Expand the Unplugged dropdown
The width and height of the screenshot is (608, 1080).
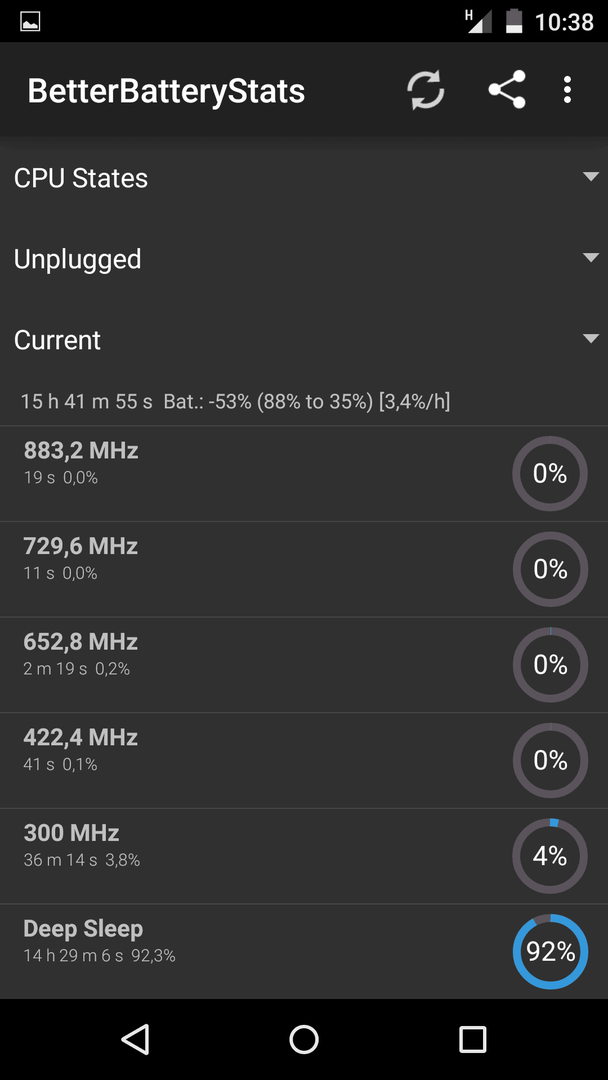point(304,259)
